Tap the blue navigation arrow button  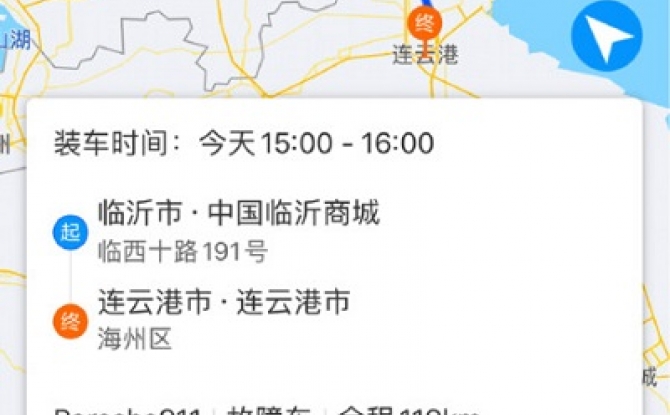pos(606,37)
